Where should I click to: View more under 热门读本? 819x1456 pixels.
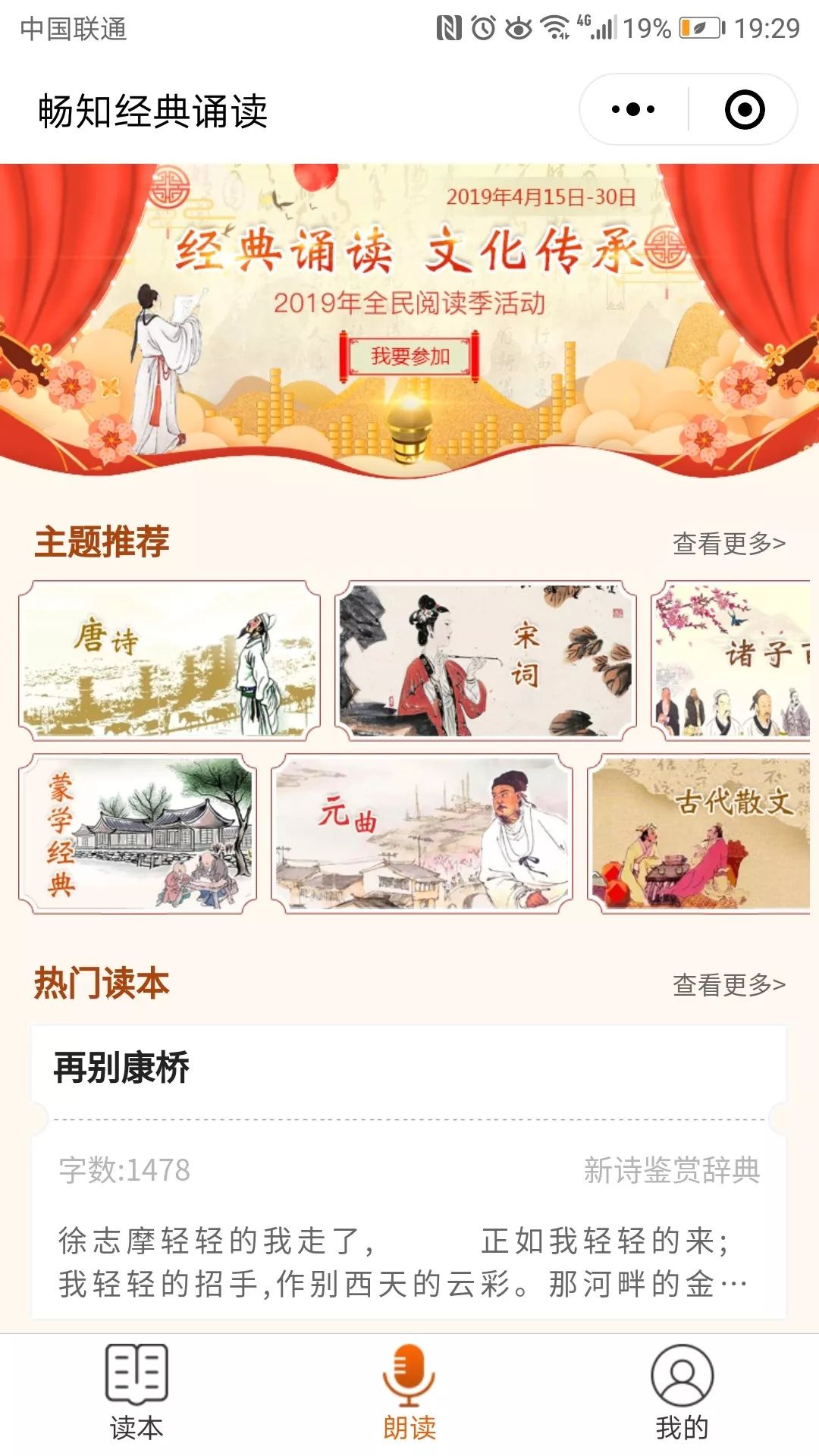tap(728, 984)
